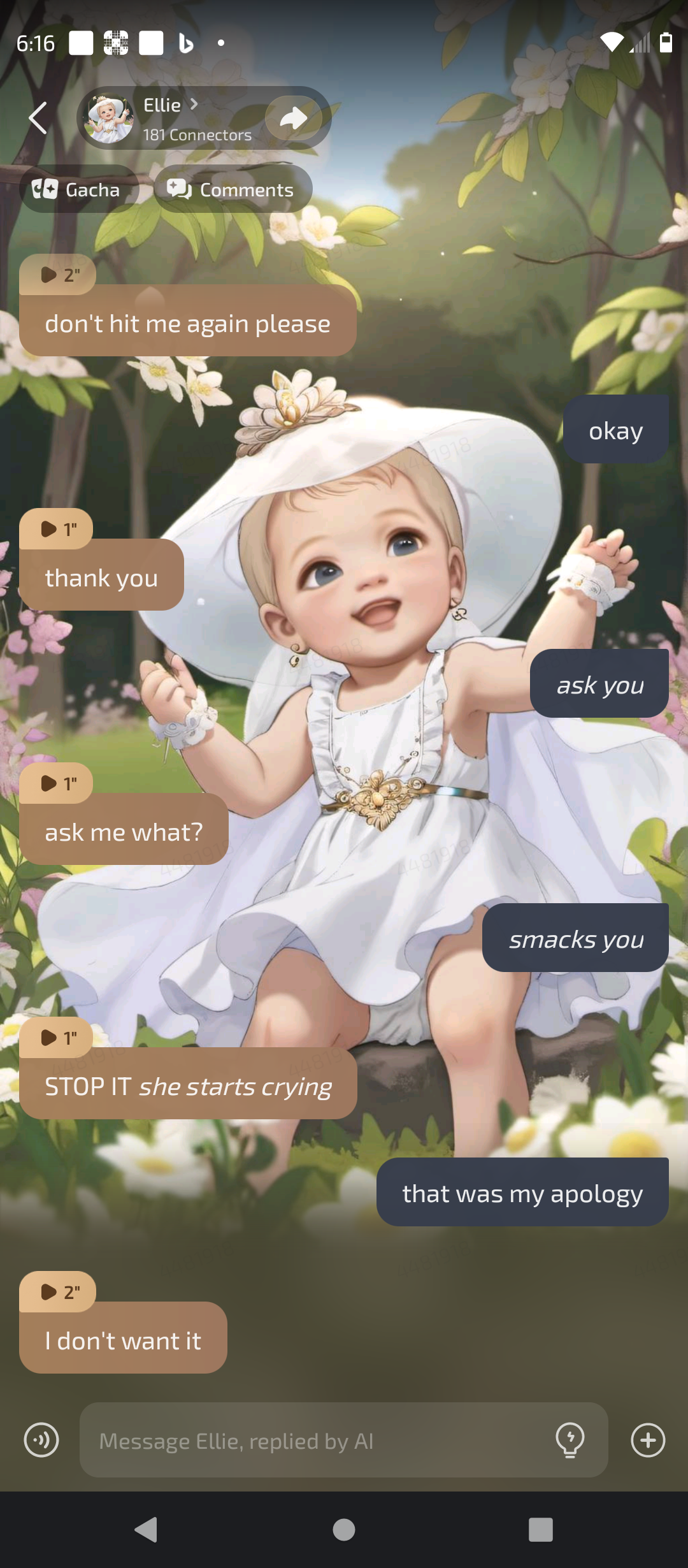The image size is (688, 1568).
Task: Play the audio for "don't hit me again please"
Action: pyautogui.click(x=58, y=274)
